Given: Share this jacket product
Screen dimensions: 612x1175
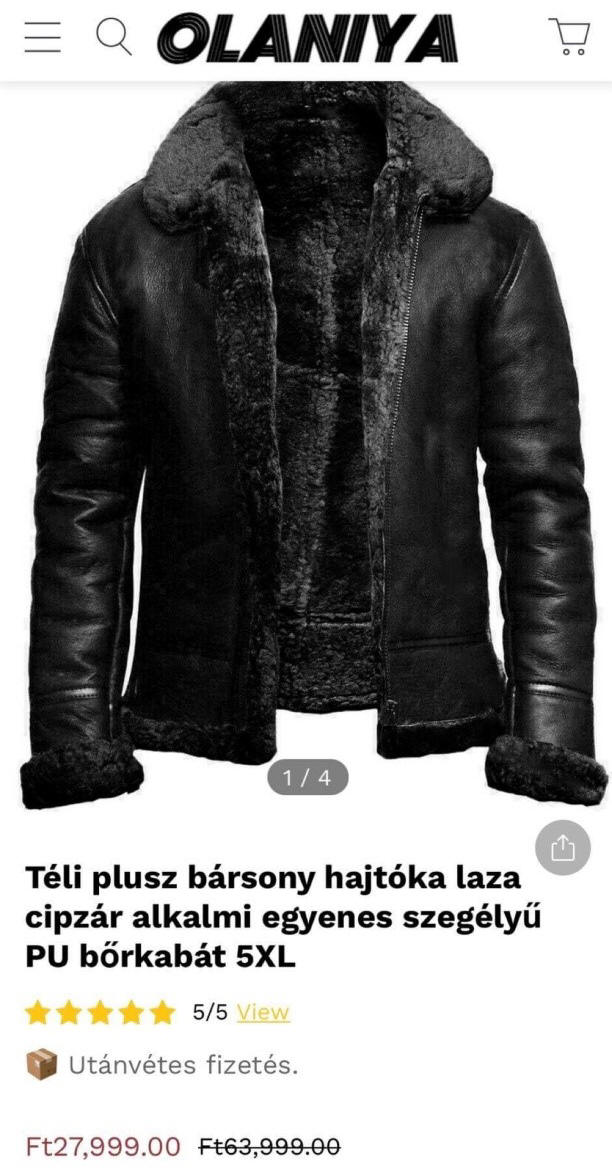Looking at the screenshot, I should tap(563, 849).
